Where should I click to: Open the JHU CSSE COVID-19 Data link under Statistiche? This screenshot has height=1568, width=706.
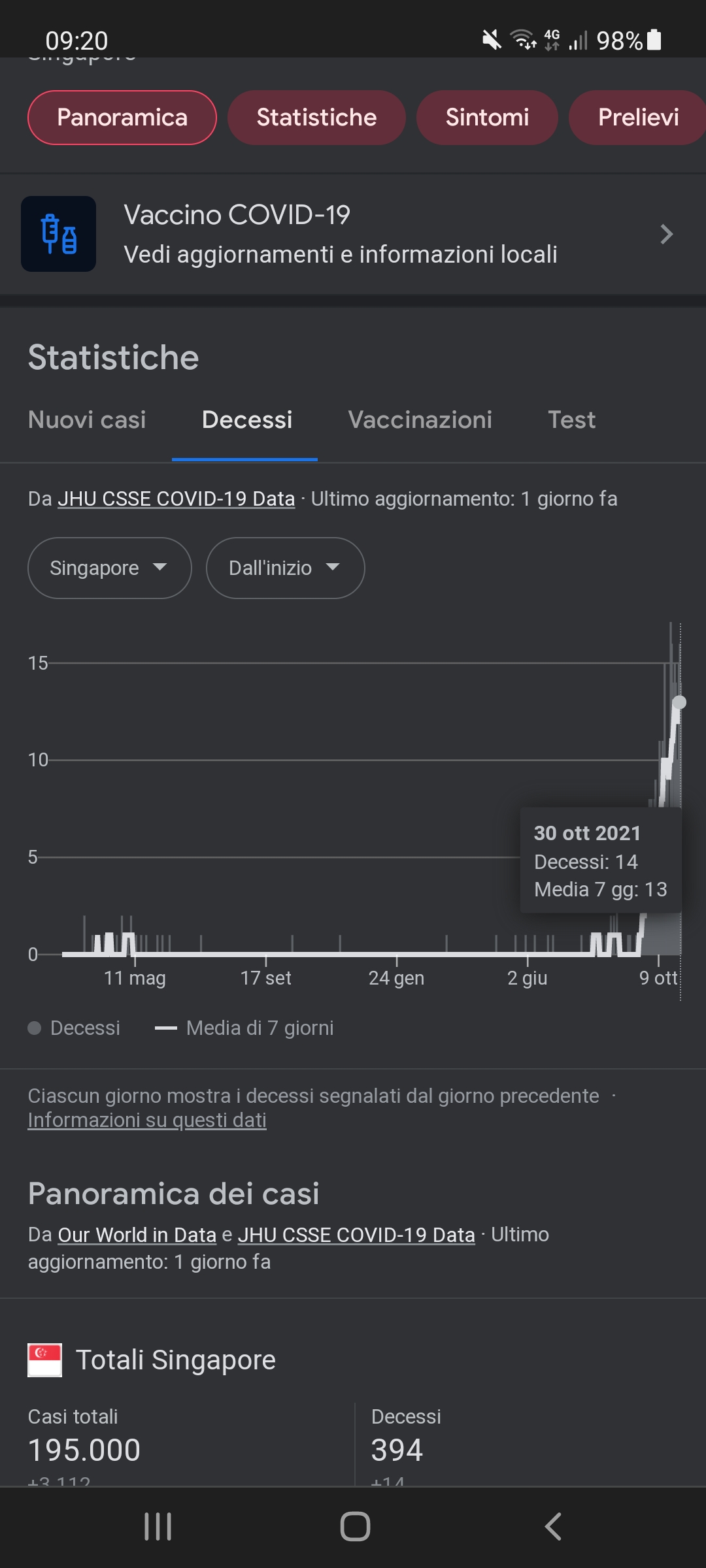pyautogui.click(x=176, y=498)
